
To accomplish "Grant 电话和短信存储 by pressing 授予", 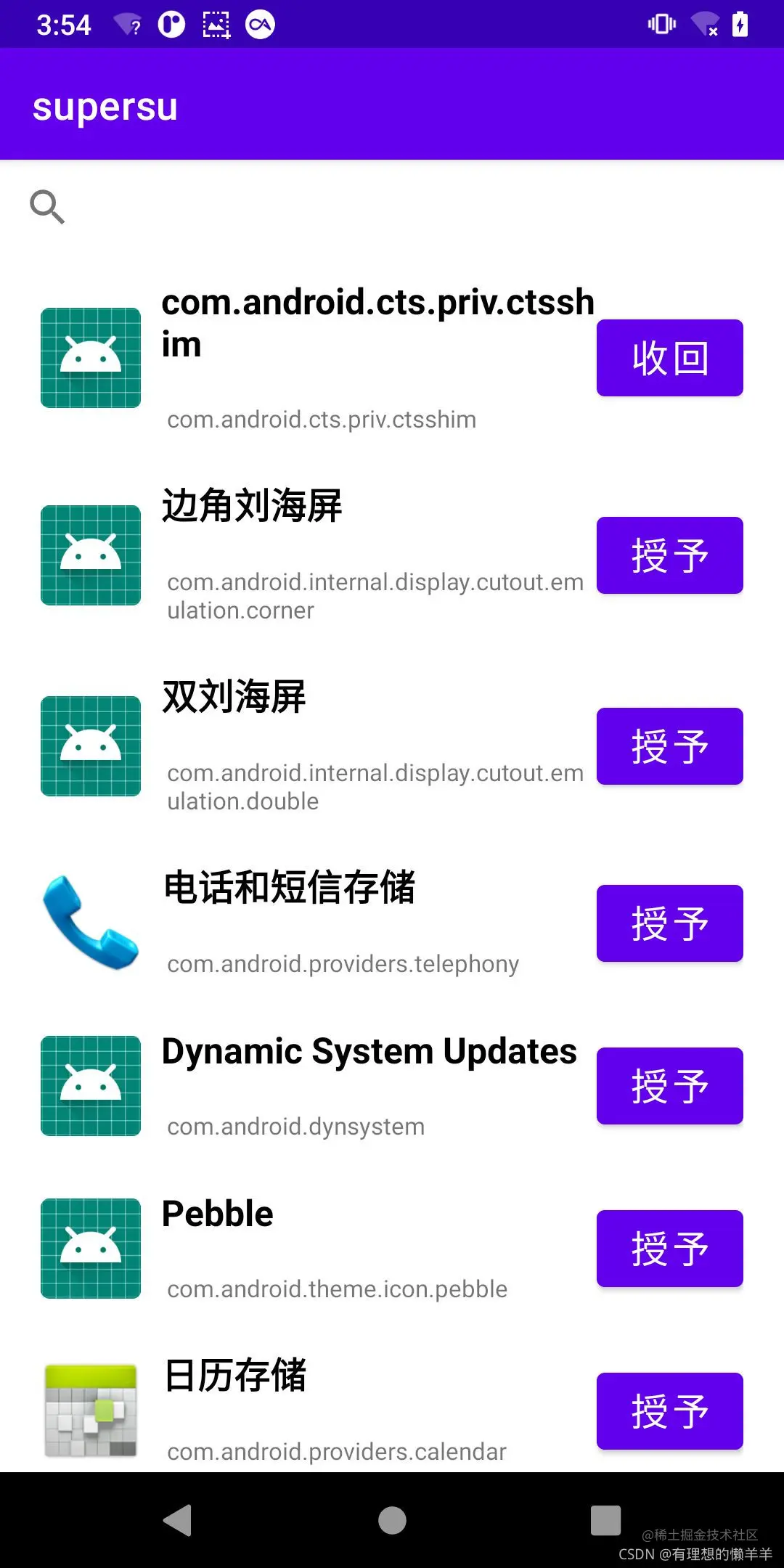I will (x=669, y=923).
